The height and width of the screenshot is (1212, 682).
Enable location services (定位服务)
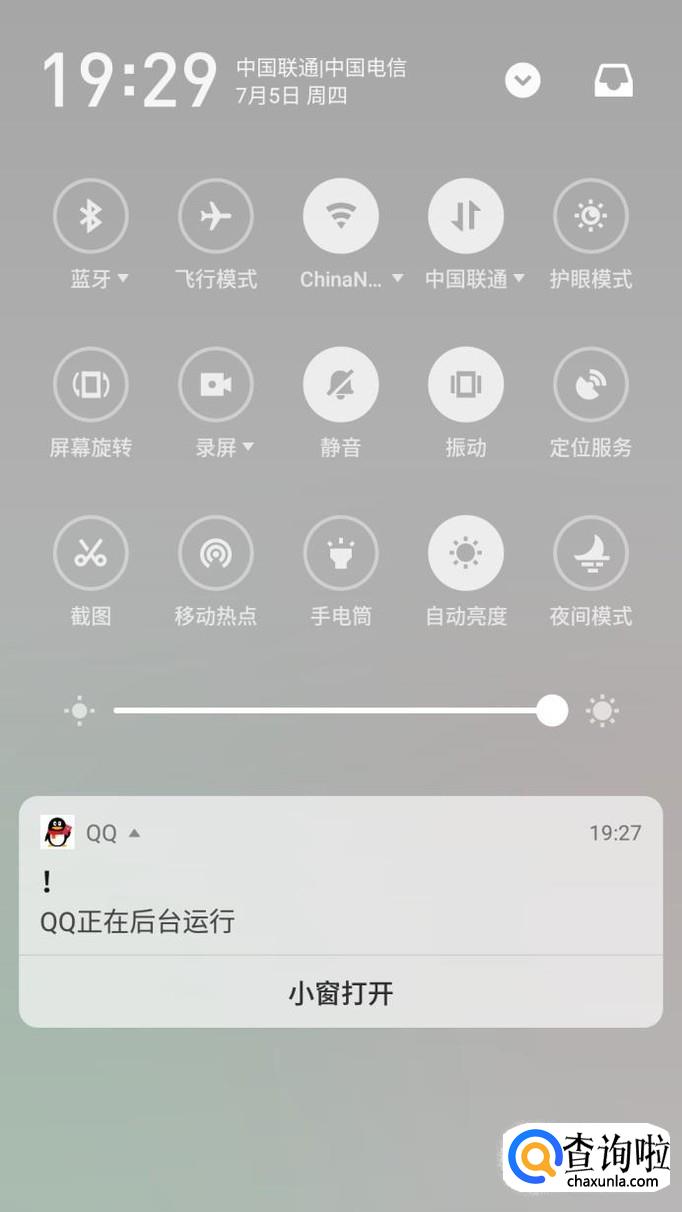(591, 385)
